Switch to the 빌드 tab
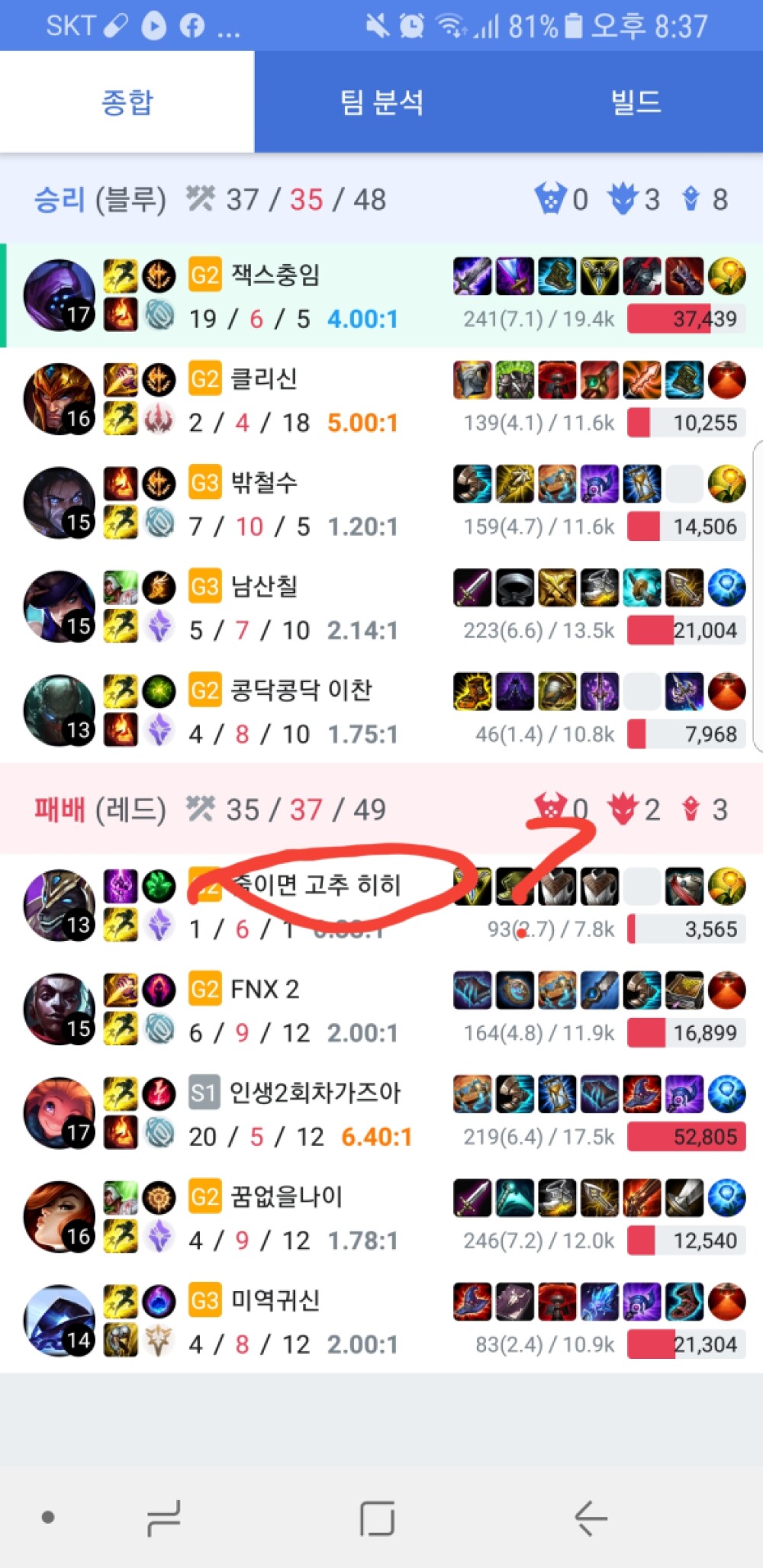 pos(636,102)
